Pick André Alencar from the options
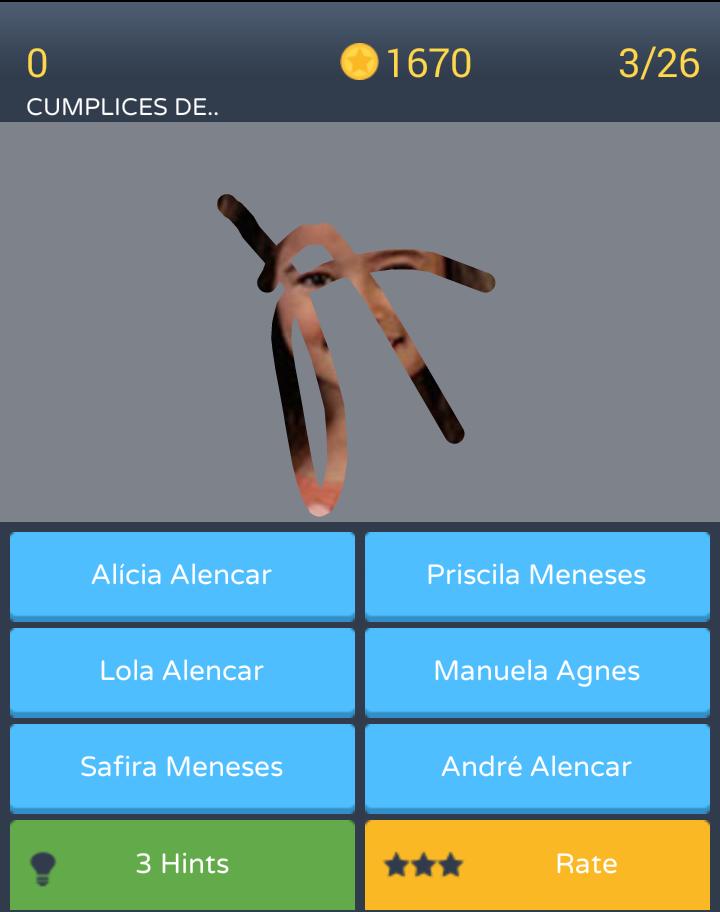The height and width of the screenshot is (912, 720). pyautogui.click(x=537, y=767)
